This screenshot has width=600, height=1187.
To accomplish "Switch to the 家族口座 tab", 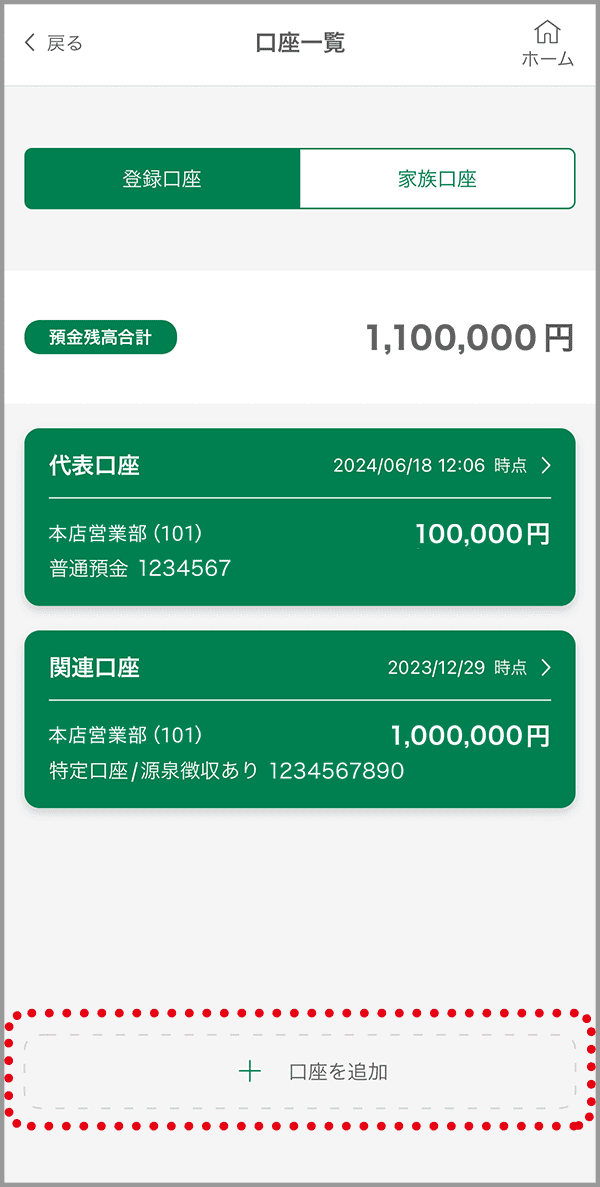I will click(x=437, y=179).
